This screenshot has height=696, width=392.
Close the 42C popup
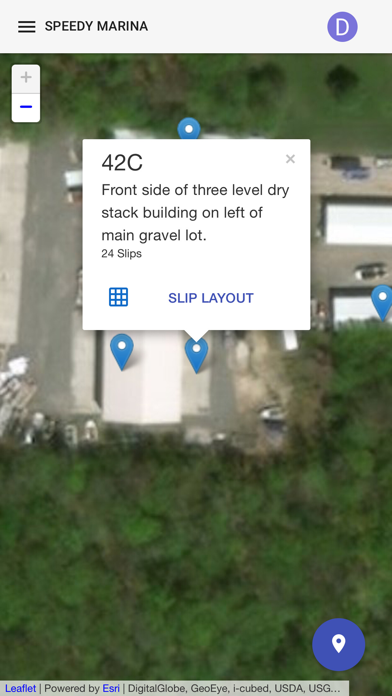[290, 159]
